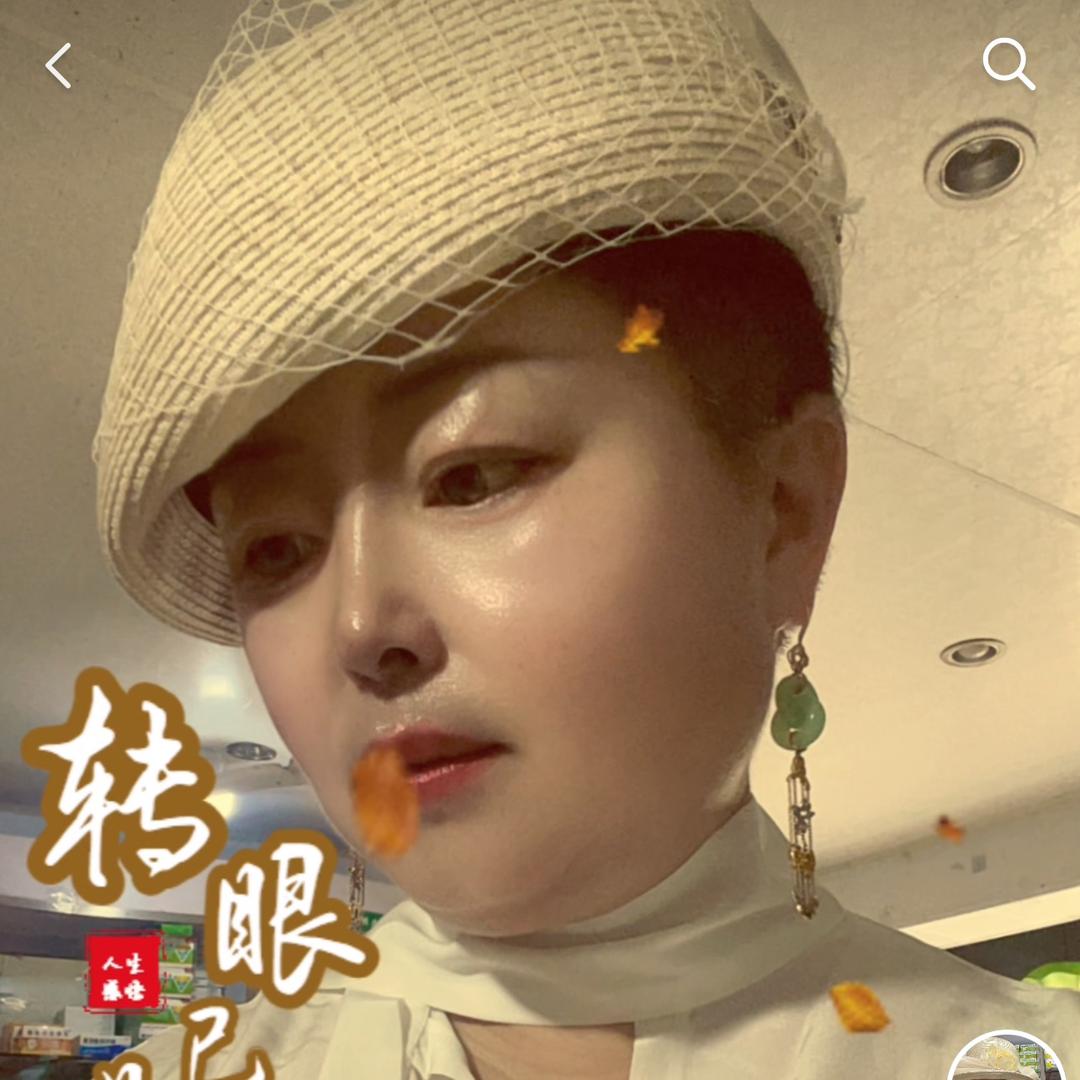Open the creator's round profile avatar
The height and width of the screenshot is (1080, 1080).
click(1005, 1060)
